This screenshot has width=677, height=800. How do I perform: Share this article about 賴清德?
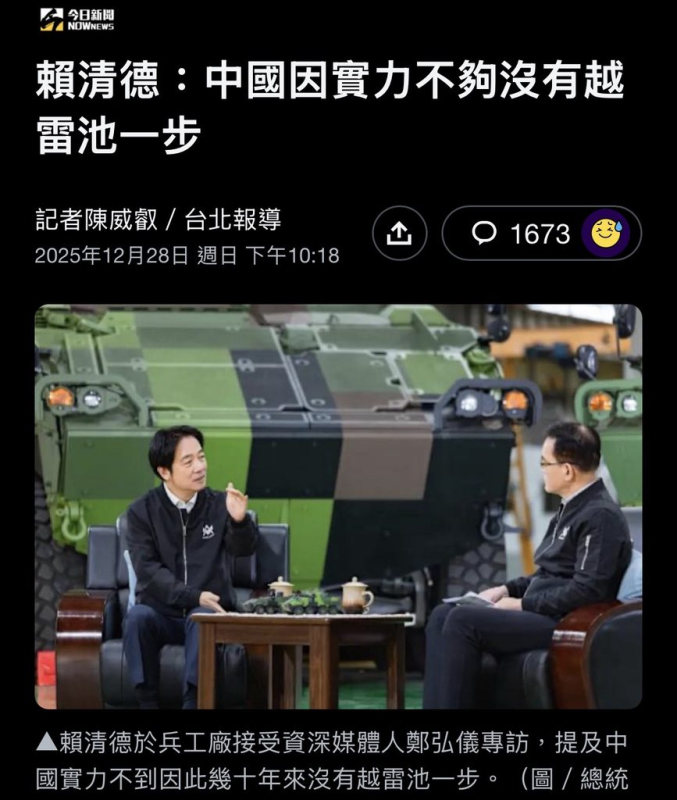(x=399, y=234)
